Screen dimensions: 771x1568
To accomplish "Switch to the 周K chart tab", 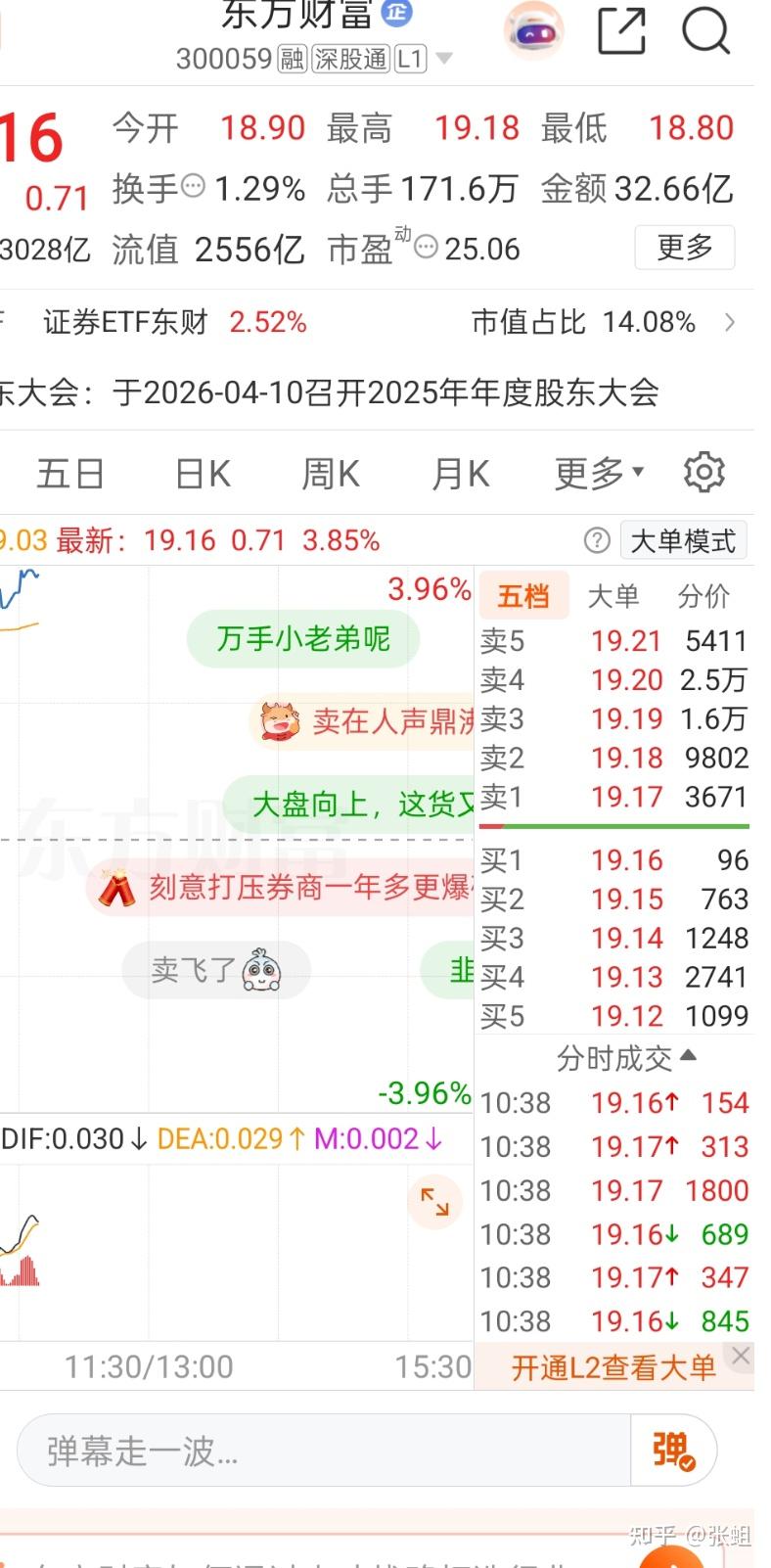I will coord(331,475).
